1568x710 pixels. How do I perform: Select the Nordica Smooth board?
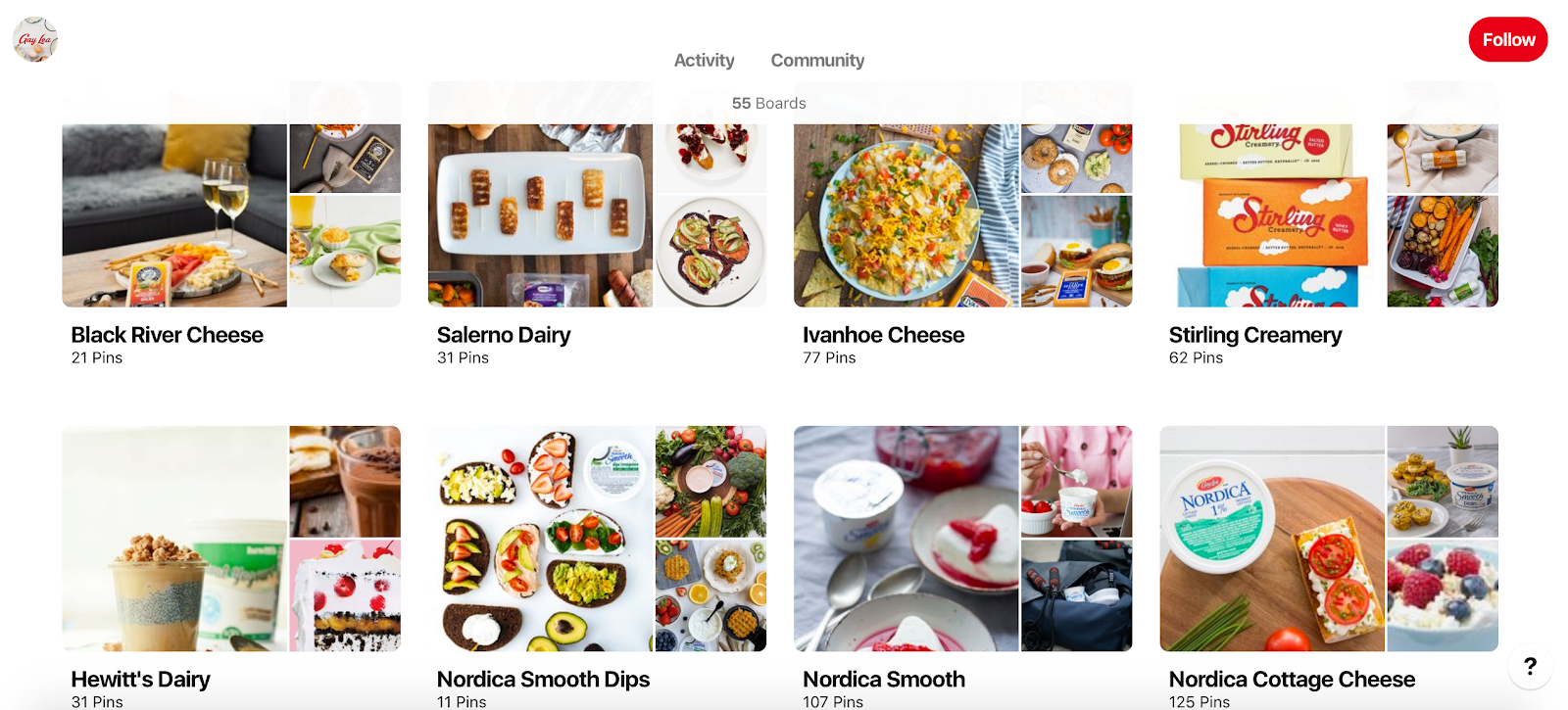[x=962, y=539]
